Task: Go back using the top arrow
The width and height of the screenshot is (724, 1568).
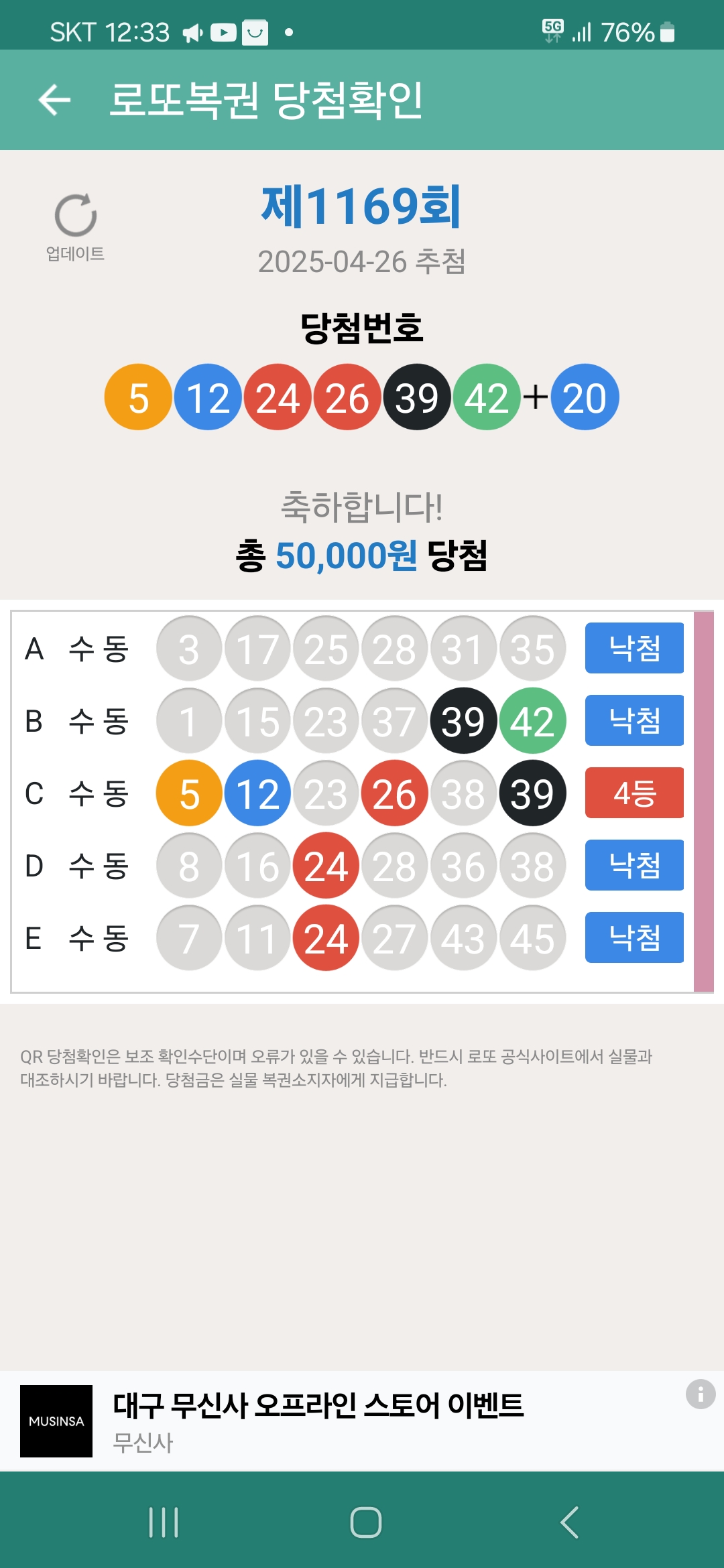Action: [x=55, y=100]
